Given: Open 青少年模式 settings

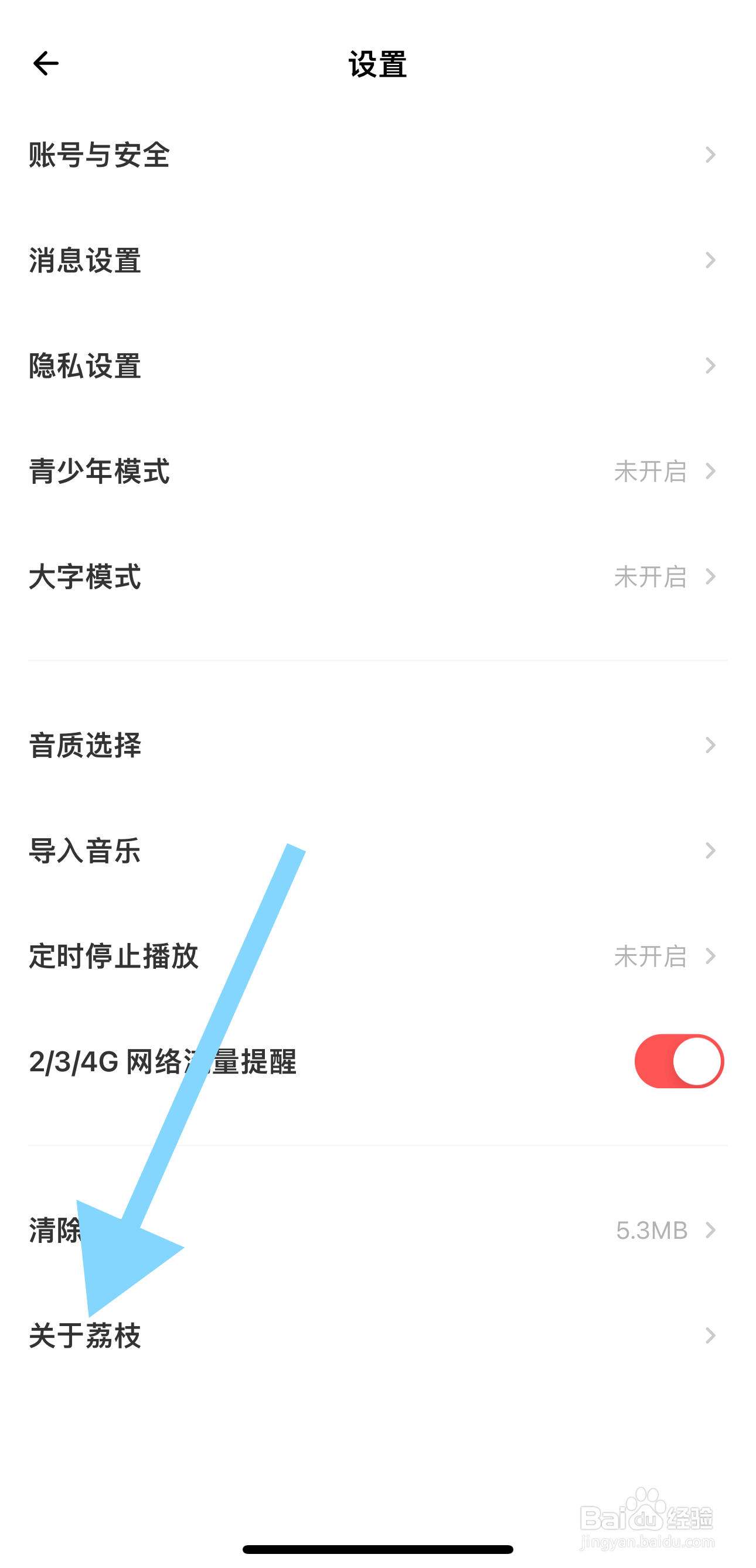Looking at the screenshot, I should [377, 471].
